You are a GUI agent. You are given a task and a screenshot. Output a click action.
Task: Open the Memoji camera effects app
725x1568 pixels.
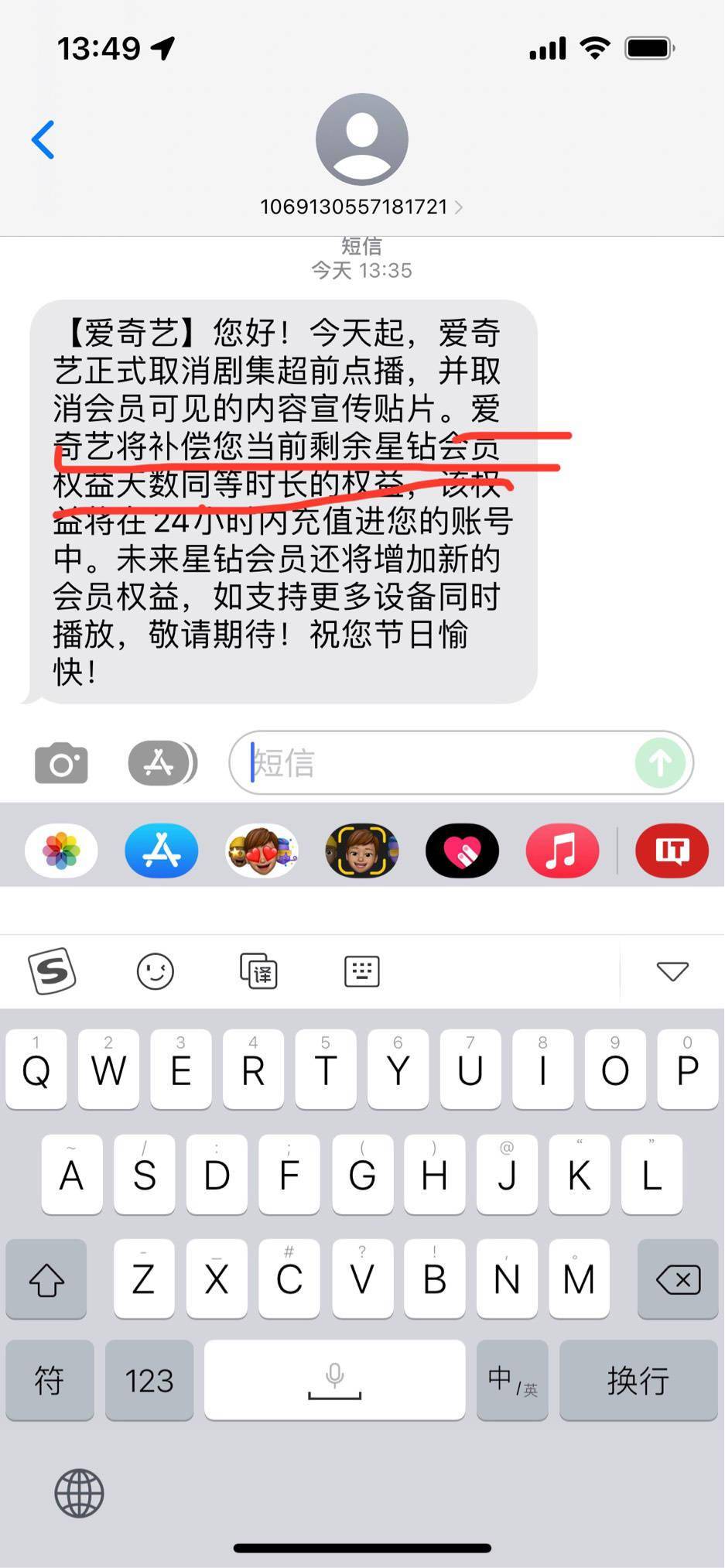click(x=361, y=851)
